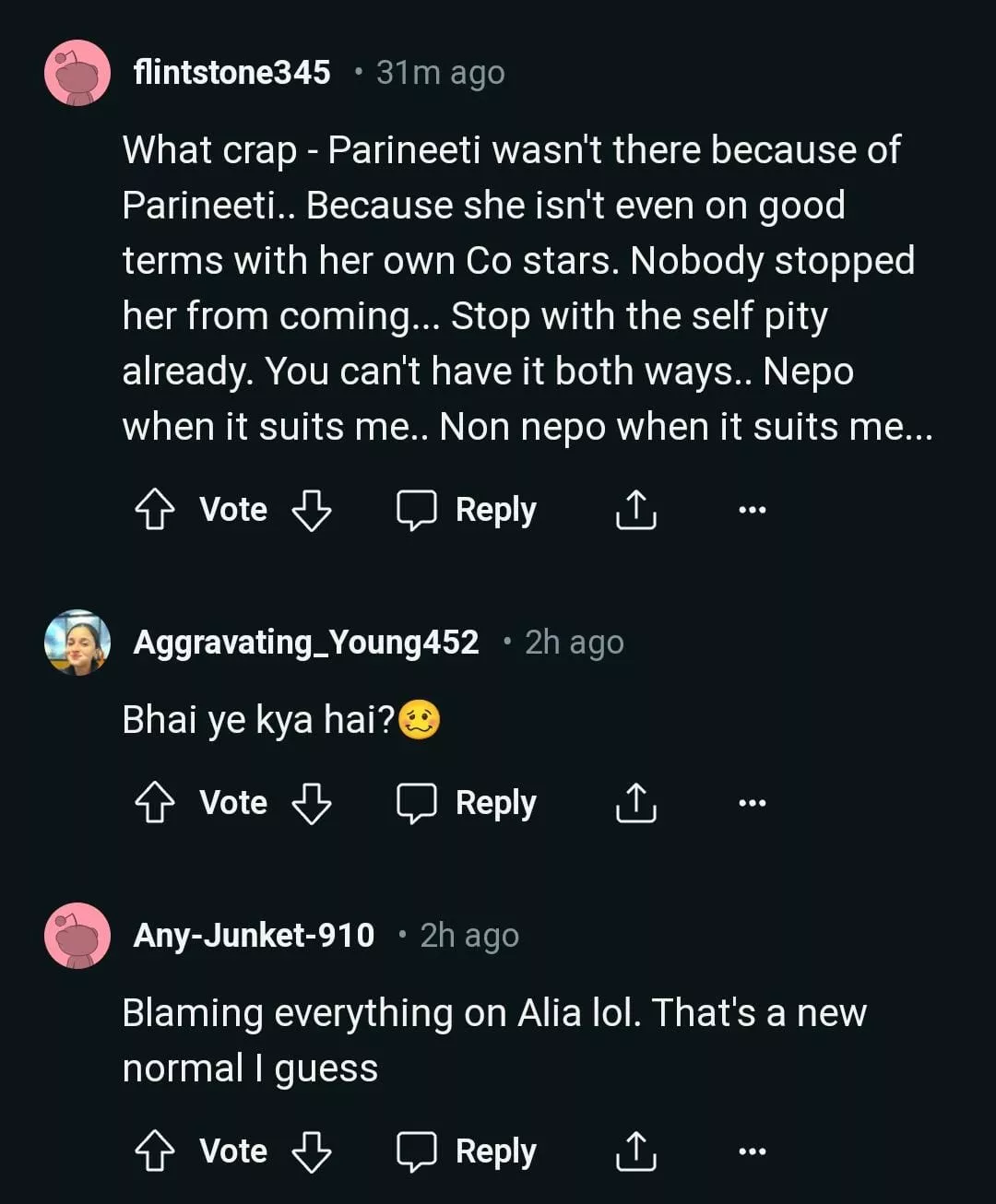Downvote flintstone345's comment

(x=312, y=510)
